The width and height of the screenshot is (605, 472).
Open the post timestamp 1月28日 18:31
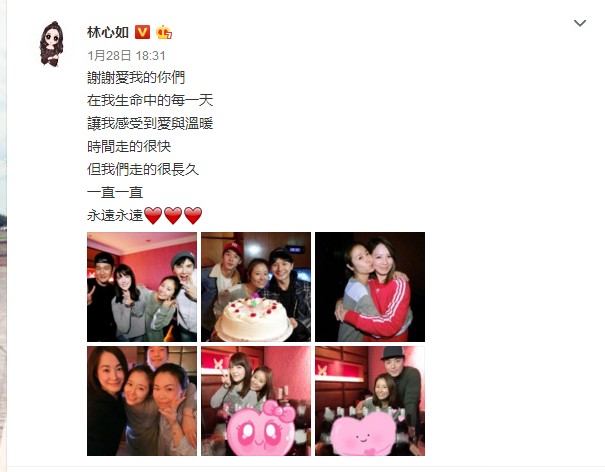point(127,56)
